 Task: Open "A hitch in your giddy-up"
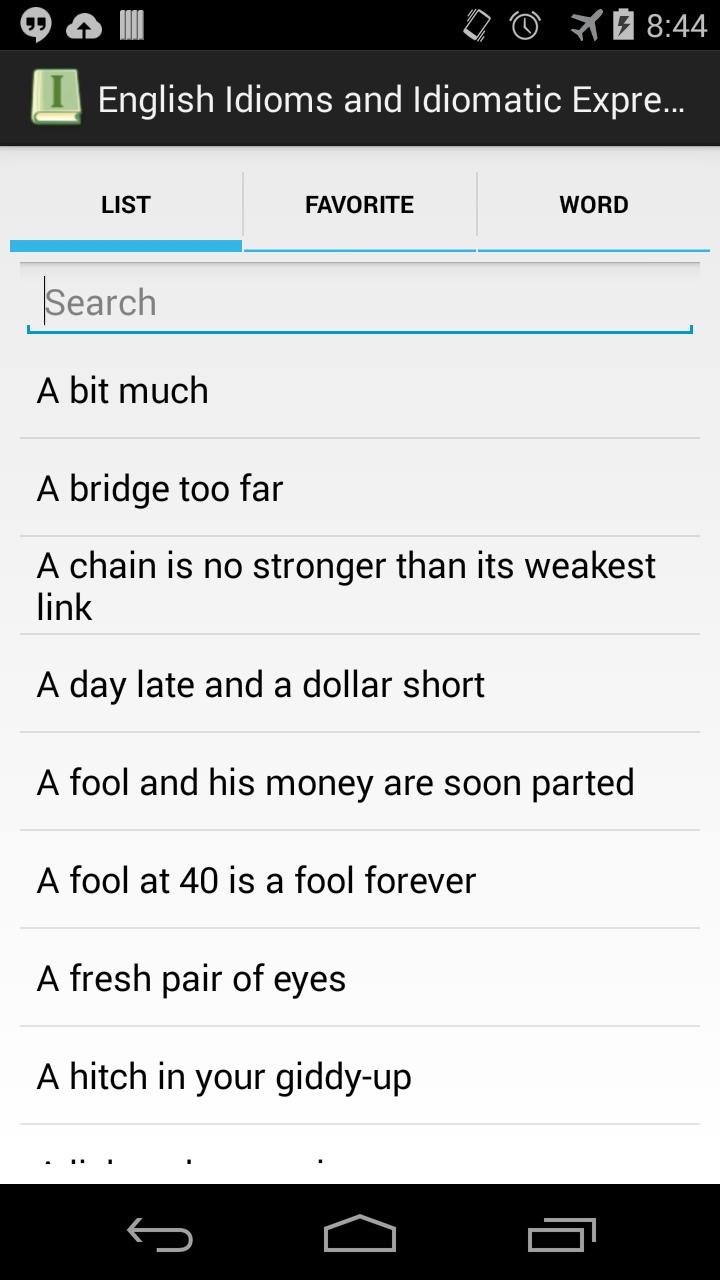[360, 1076]
